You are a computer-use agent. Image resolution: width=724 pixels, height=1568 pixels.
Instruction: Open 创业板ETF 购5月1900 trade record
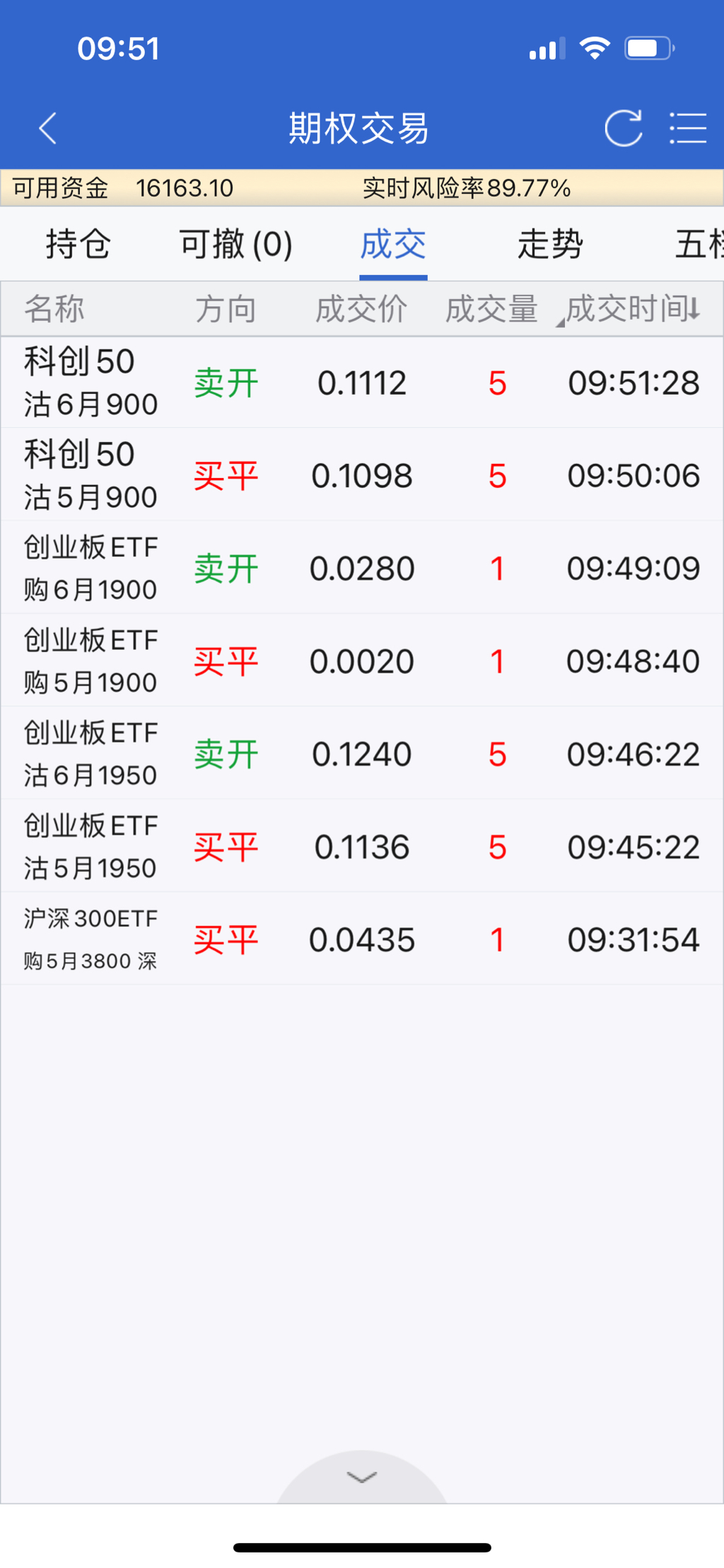pyautogui.click(x=362, y=661)
